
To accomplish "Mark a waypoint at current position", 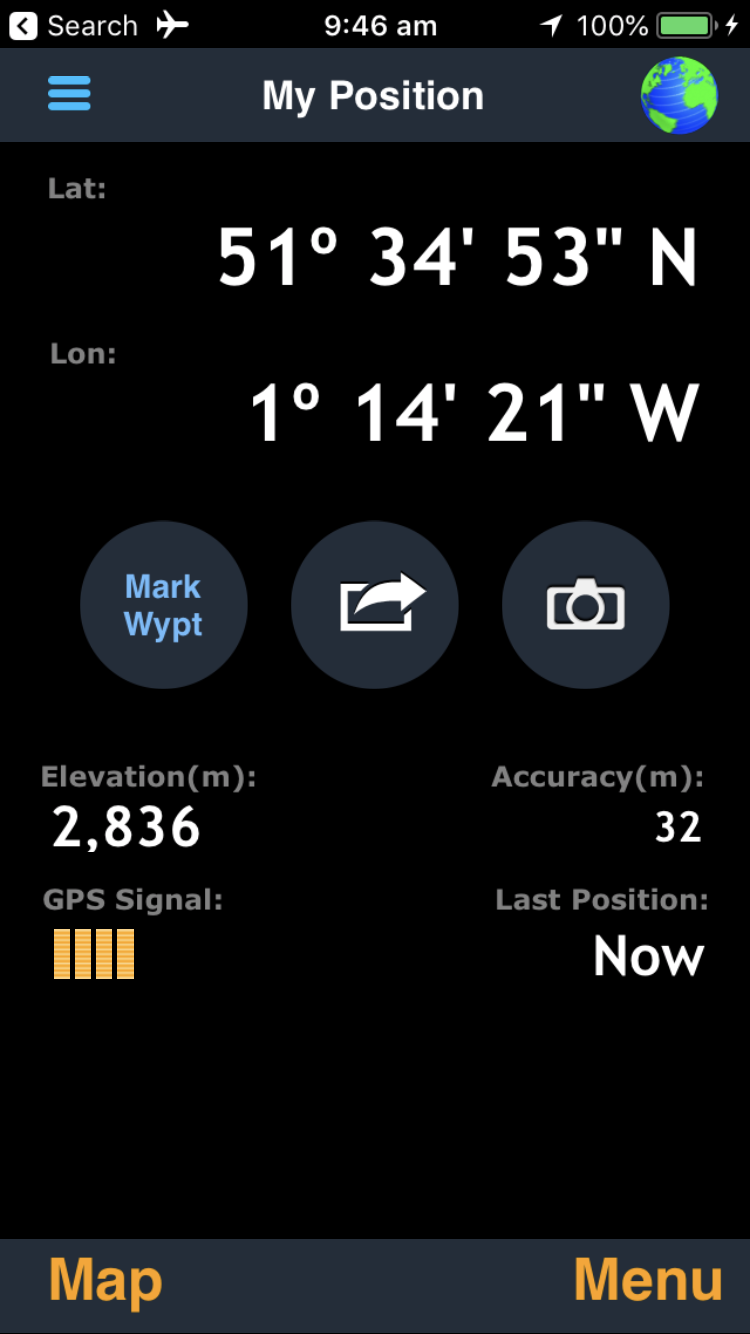I will coord(163,605).
